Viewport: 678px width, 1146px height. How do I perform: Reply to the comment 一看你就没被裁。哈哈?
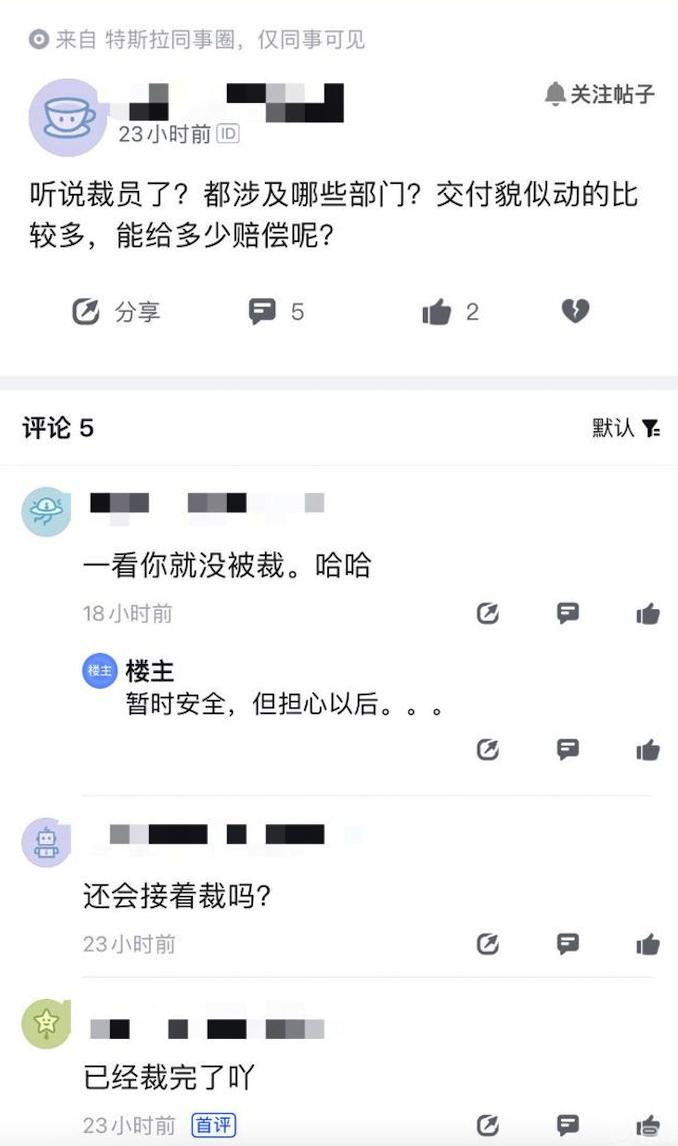coord(568,613)
